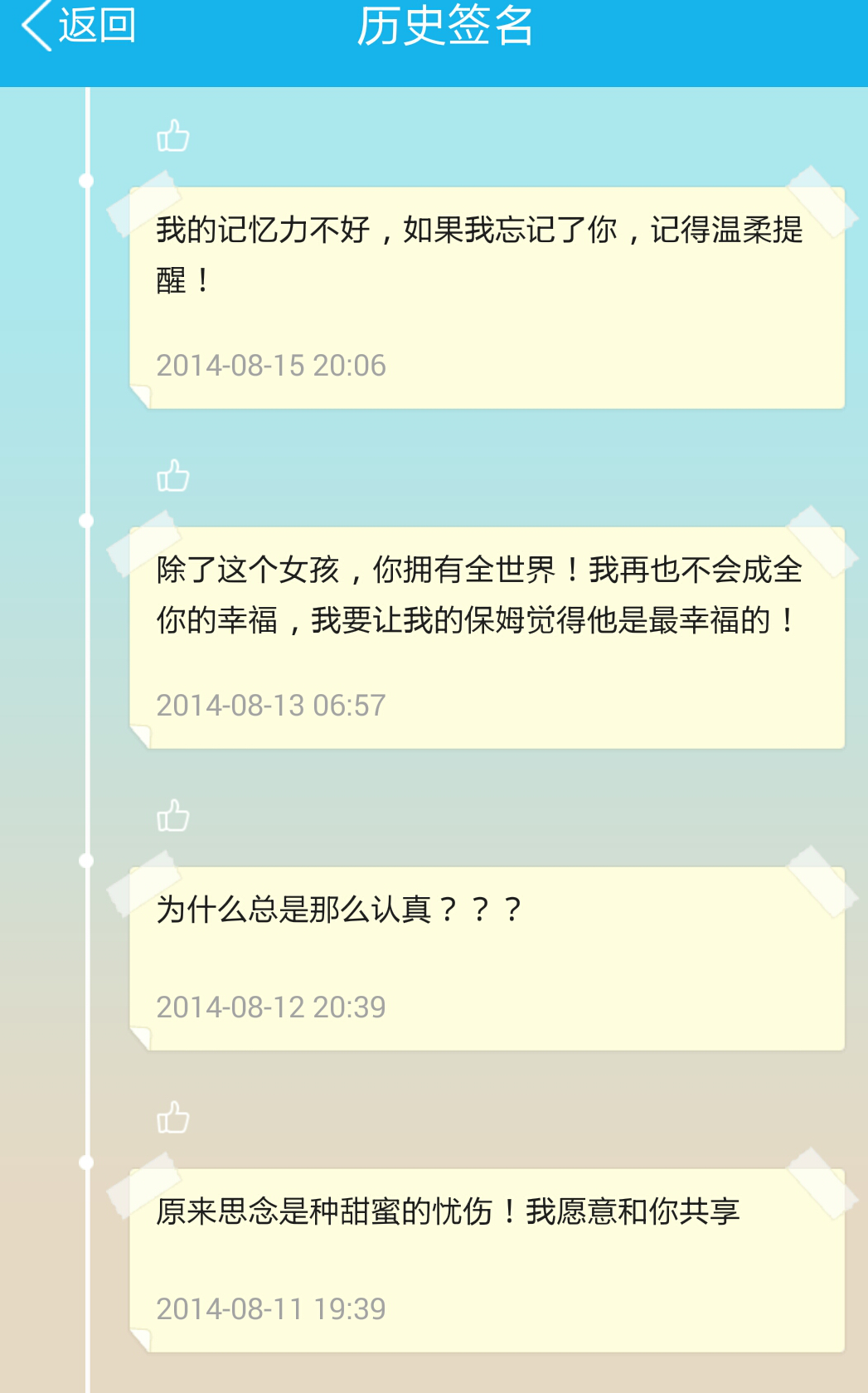Open the signature card starting 除了这个女孩
Viewport: 868px width, 1393px height.
(487, 637)
